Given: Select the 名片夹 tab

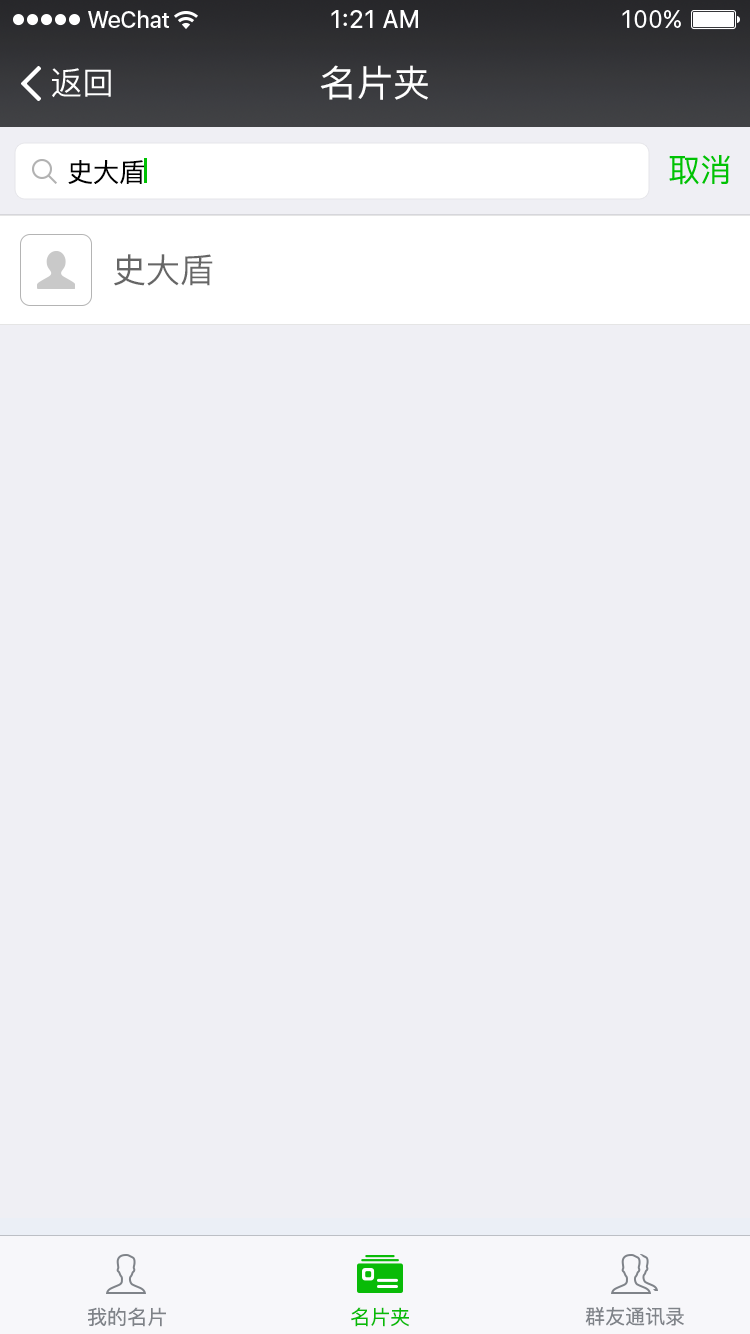Looking at the screenshot, I should click(379, 1288).
